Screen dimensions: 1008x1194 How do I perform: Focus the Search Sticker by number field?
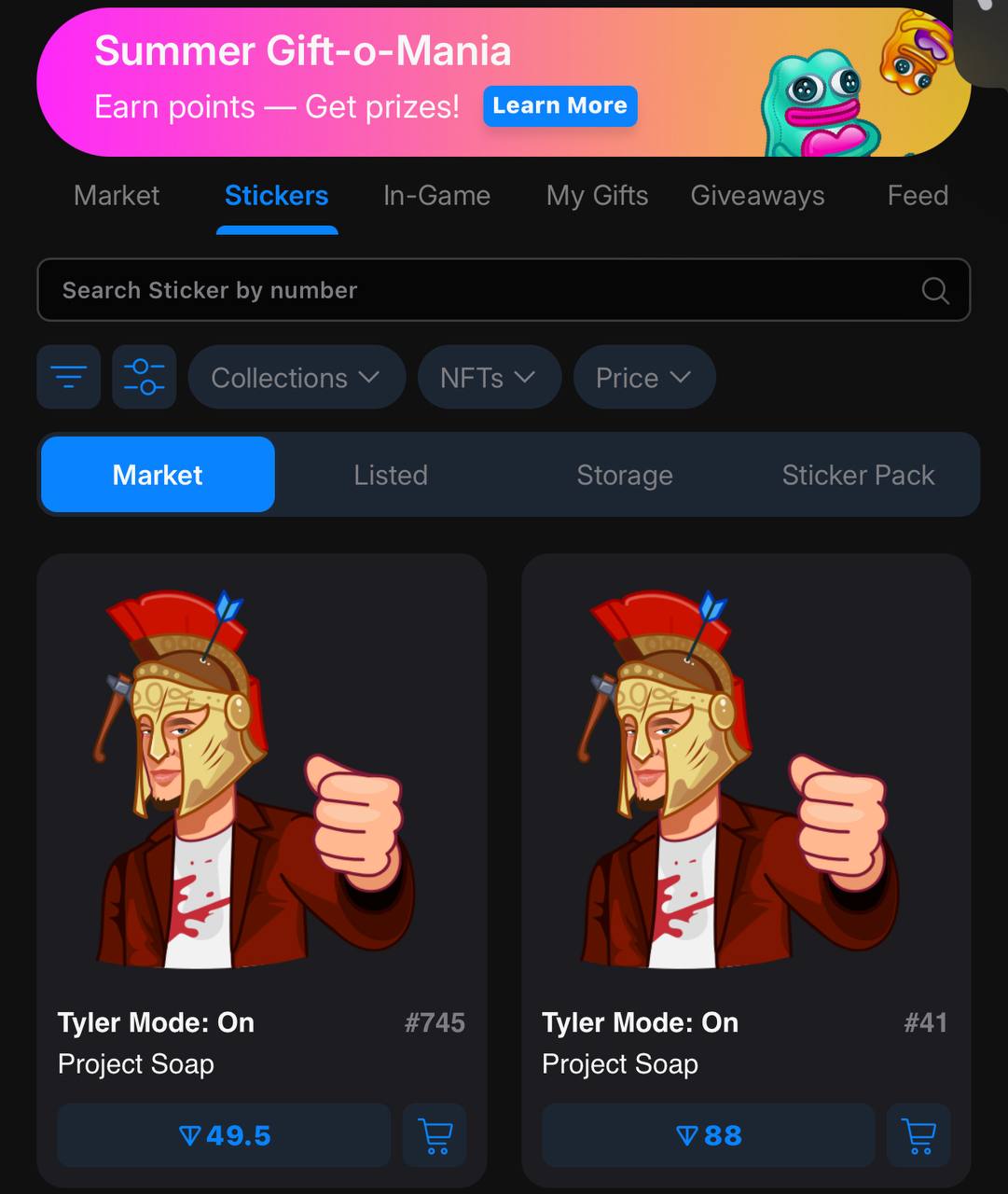point(485,290)
